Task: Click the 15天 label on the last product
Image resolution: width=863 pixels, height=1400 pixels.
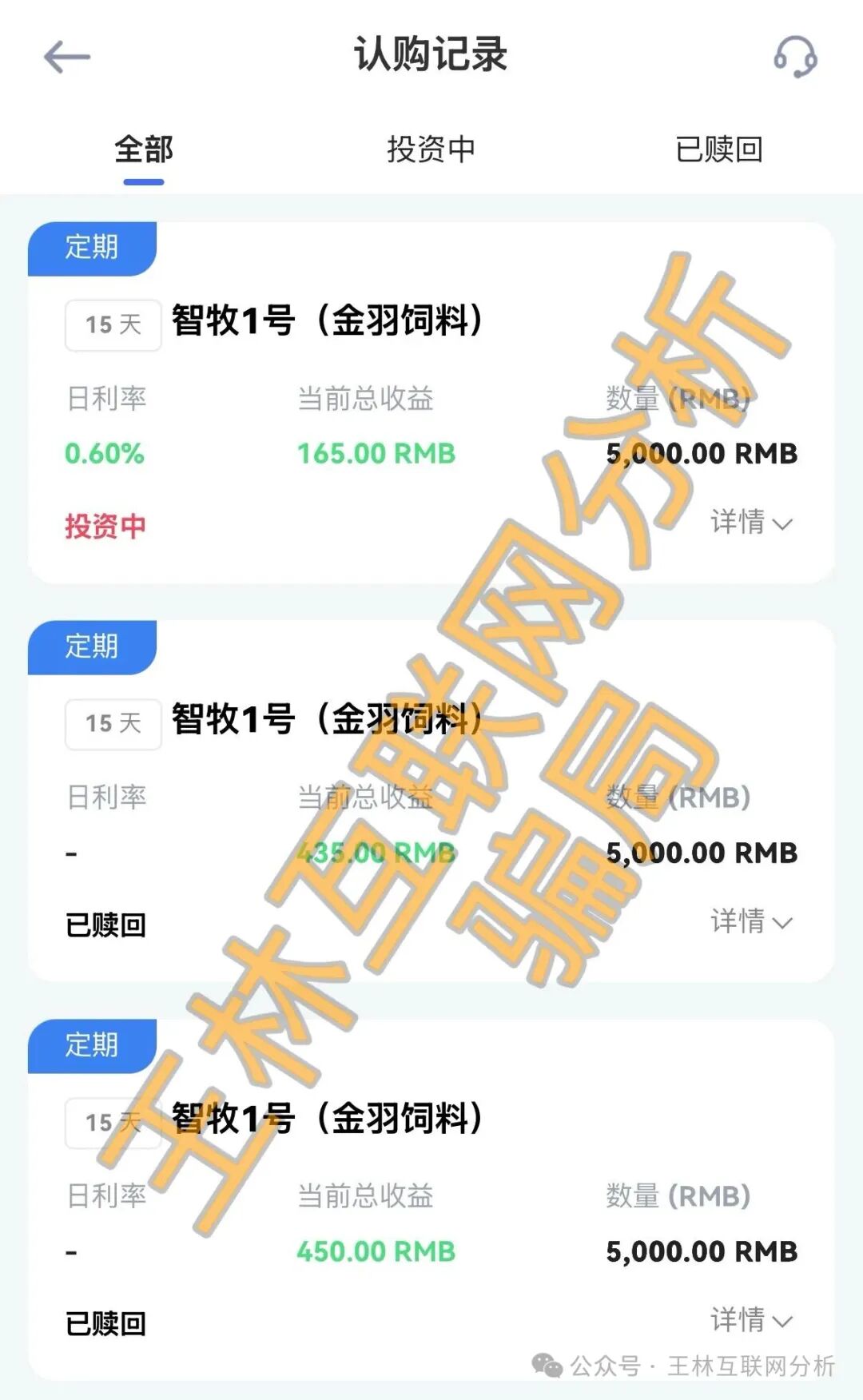Action: [x=112, y=1124]
